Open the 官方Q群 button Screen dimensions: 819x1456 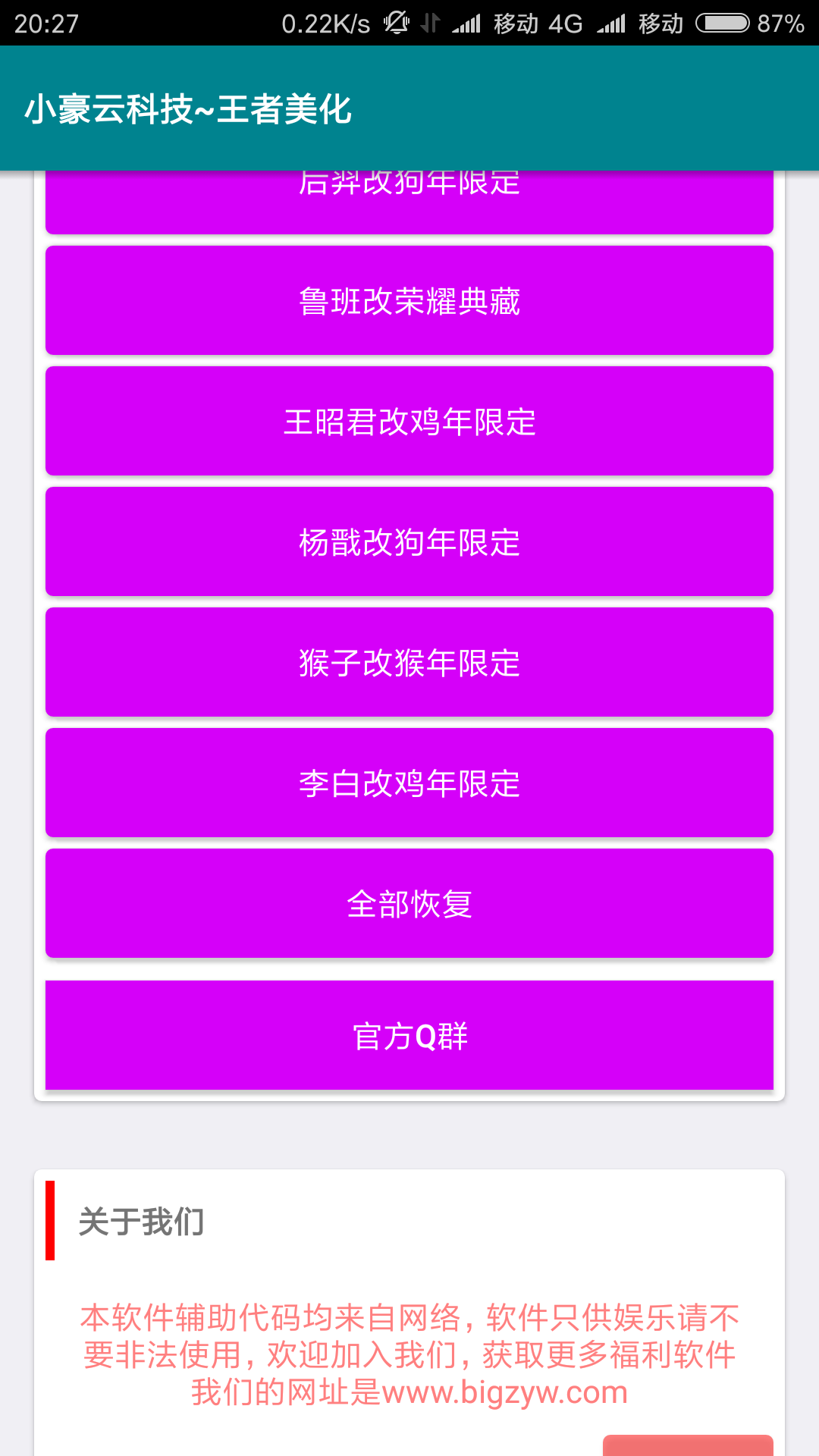pos(409,1035)
